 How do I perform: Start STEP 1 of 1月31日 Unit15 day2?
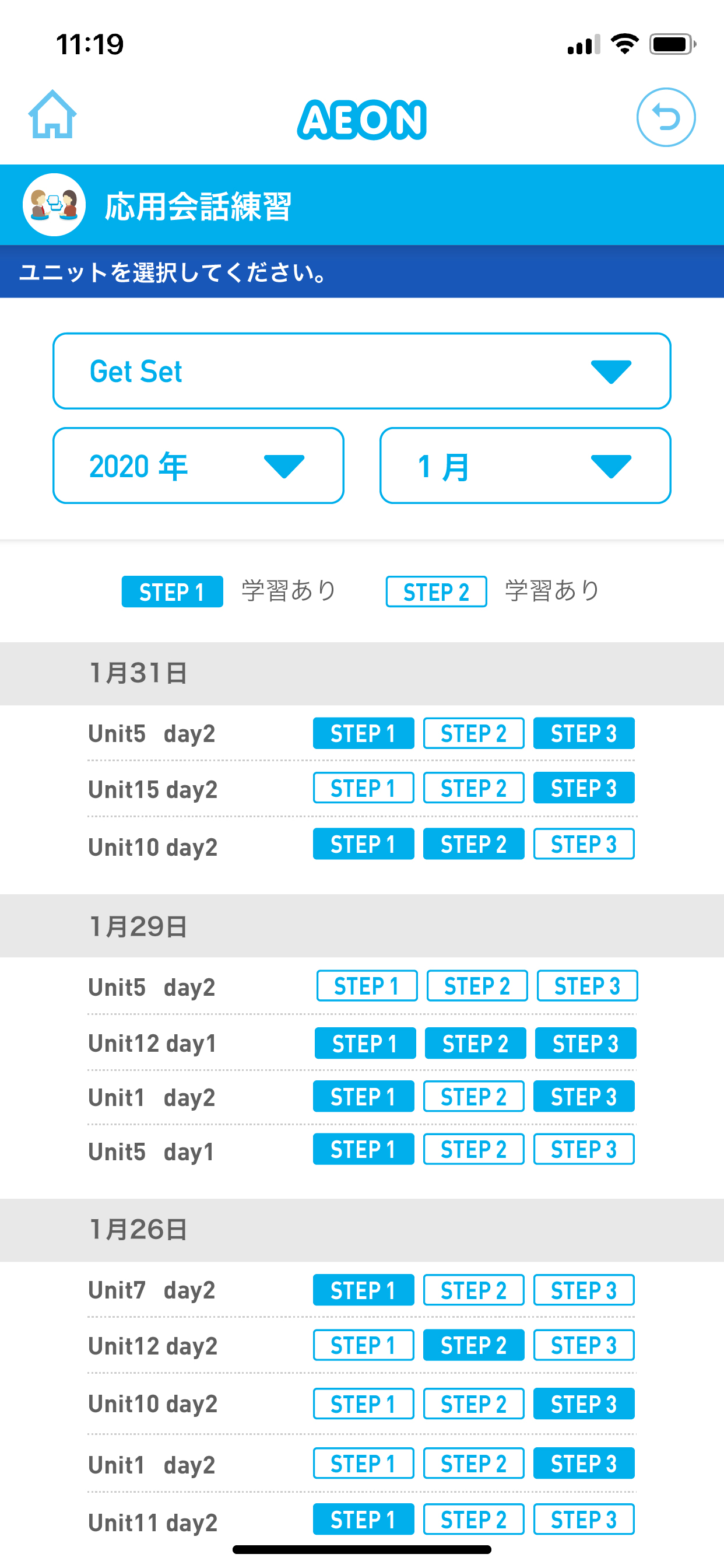[x=363, y=788]
